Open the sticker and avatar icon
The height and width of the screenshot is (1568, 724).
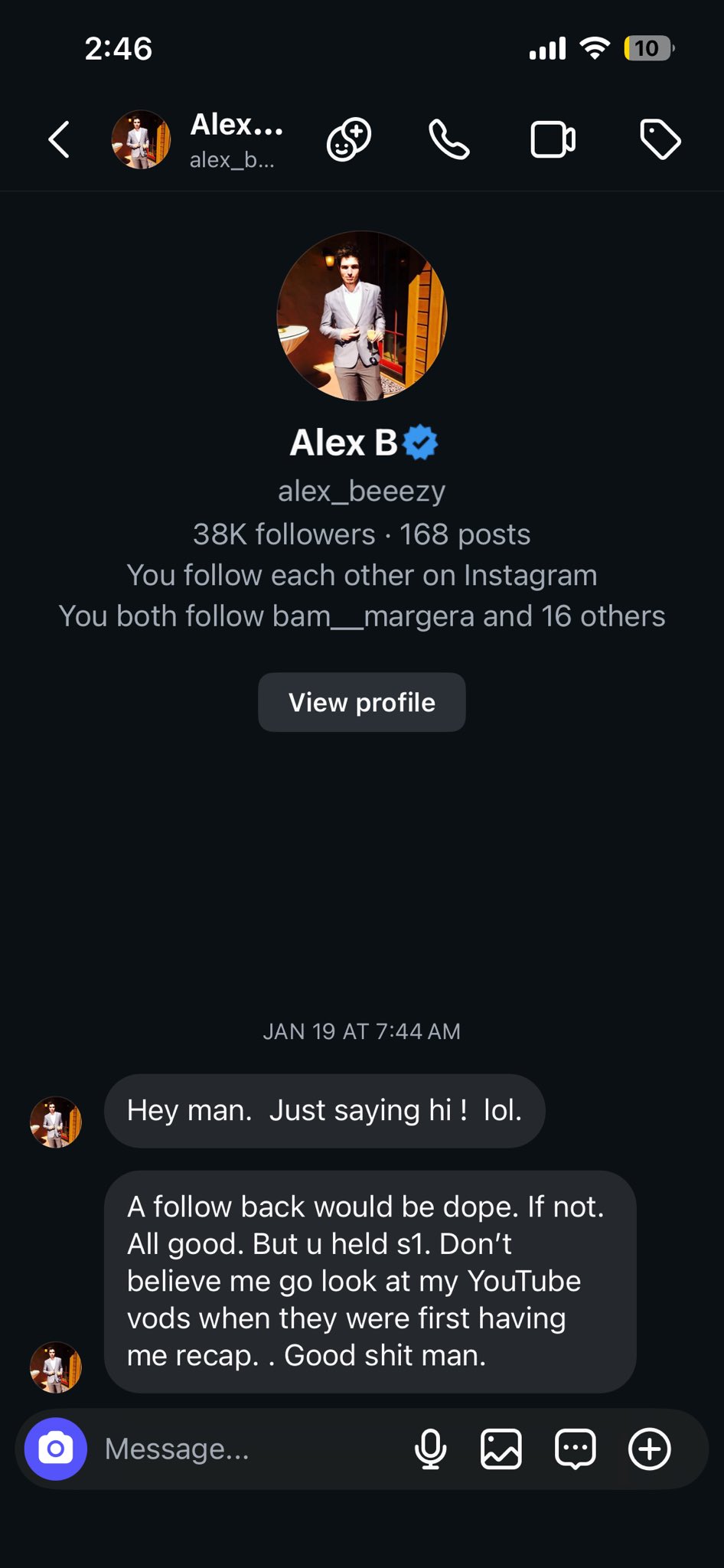[349, 139]
